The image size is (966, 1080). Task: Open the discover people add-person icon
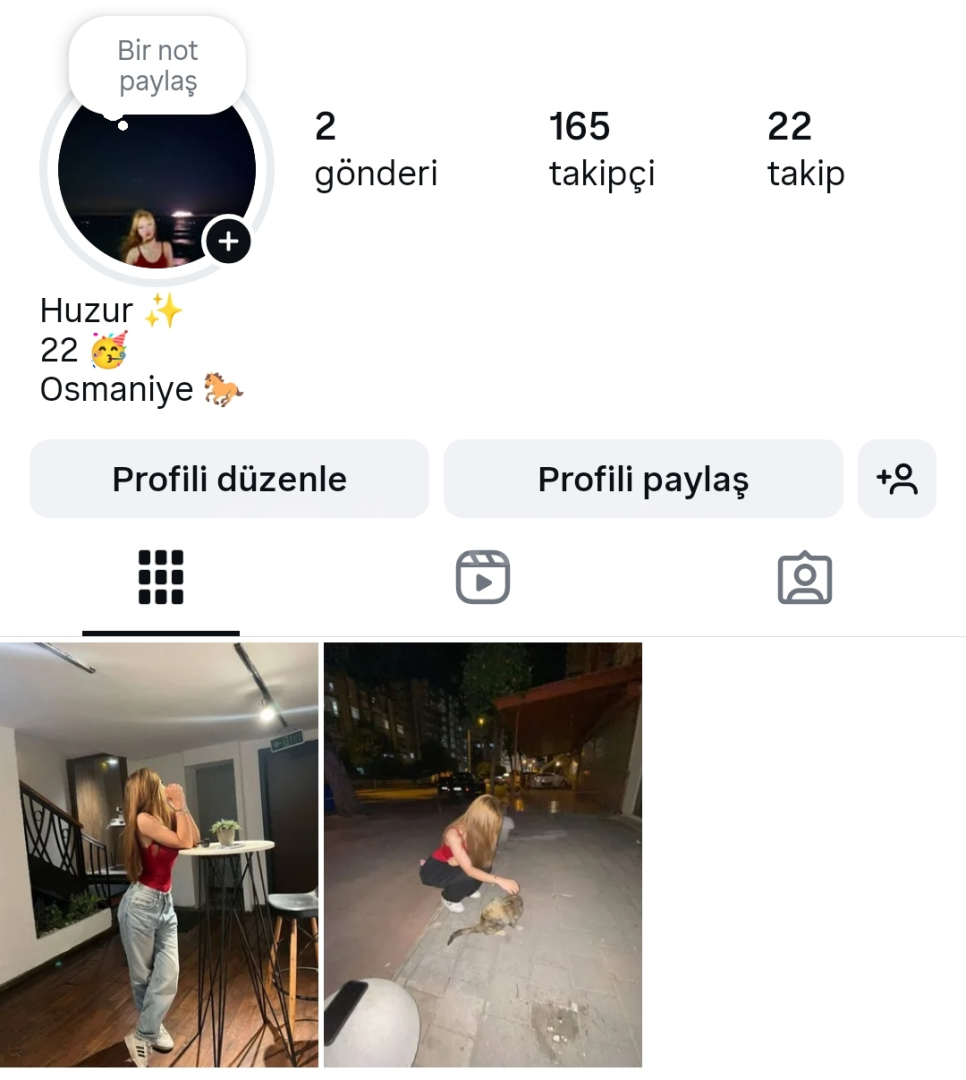tap(897, 479)
